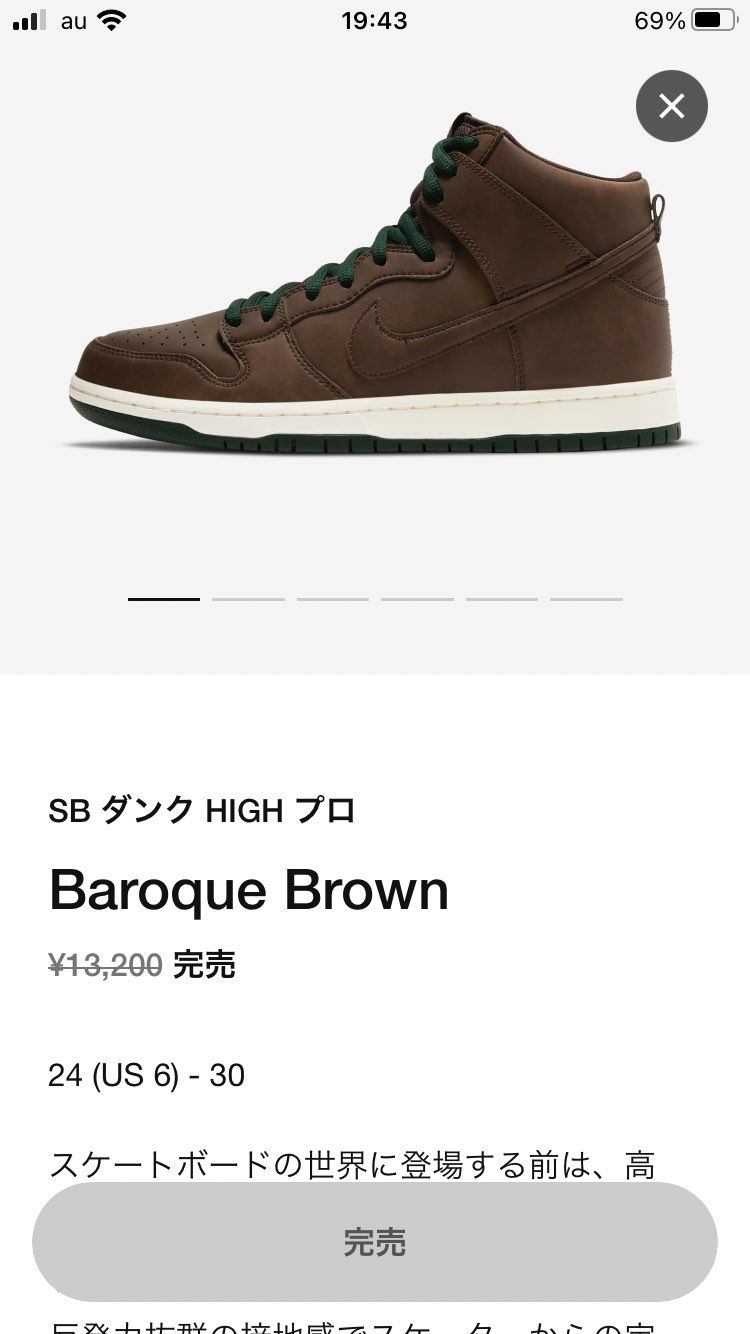750x1334 pixels.
Task: Tap the Baroque Brown product title
Action: tap(250, 889)
